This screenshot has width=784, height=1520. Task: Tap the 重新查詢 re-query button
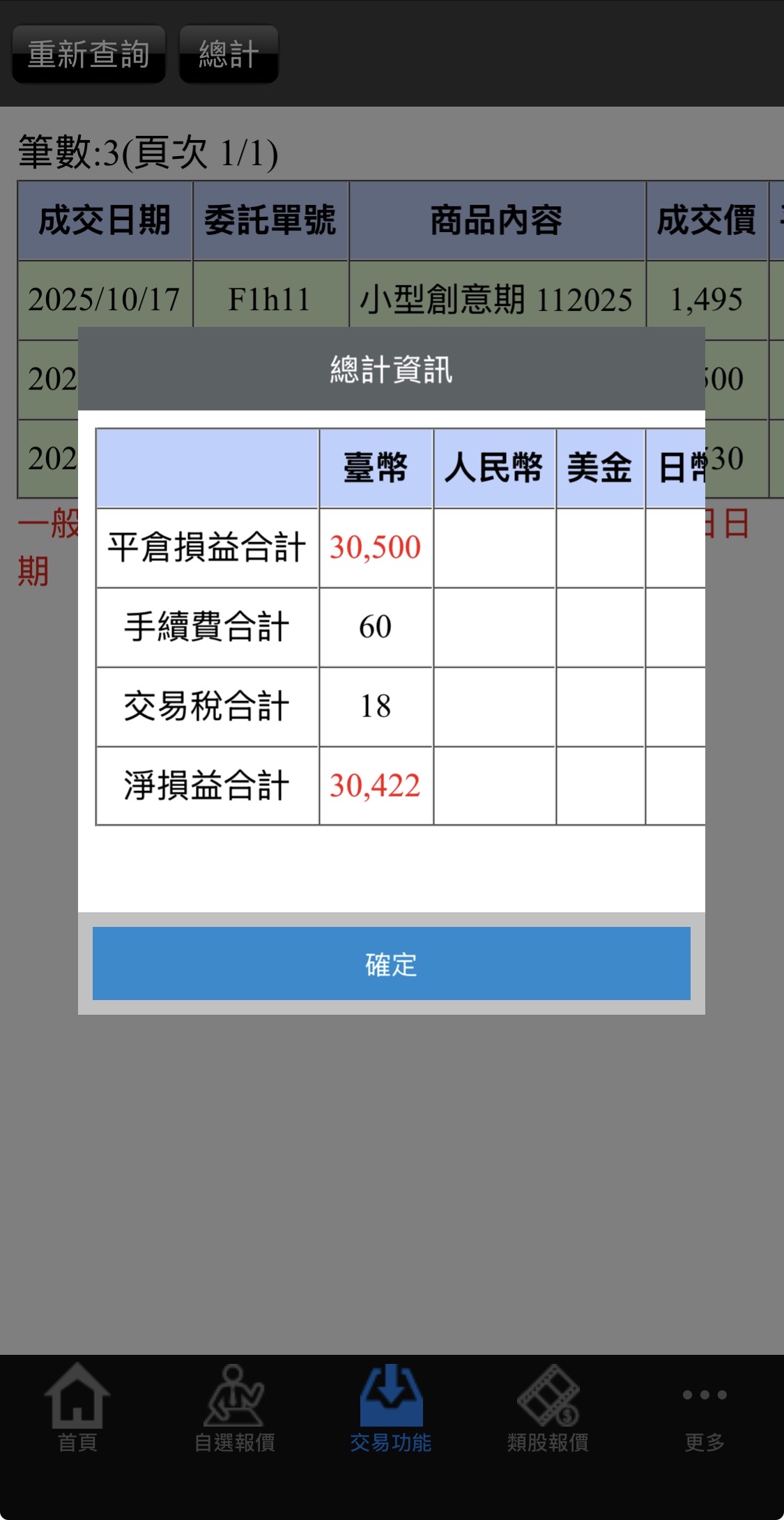pyautogui.click(x=89, y=54)
